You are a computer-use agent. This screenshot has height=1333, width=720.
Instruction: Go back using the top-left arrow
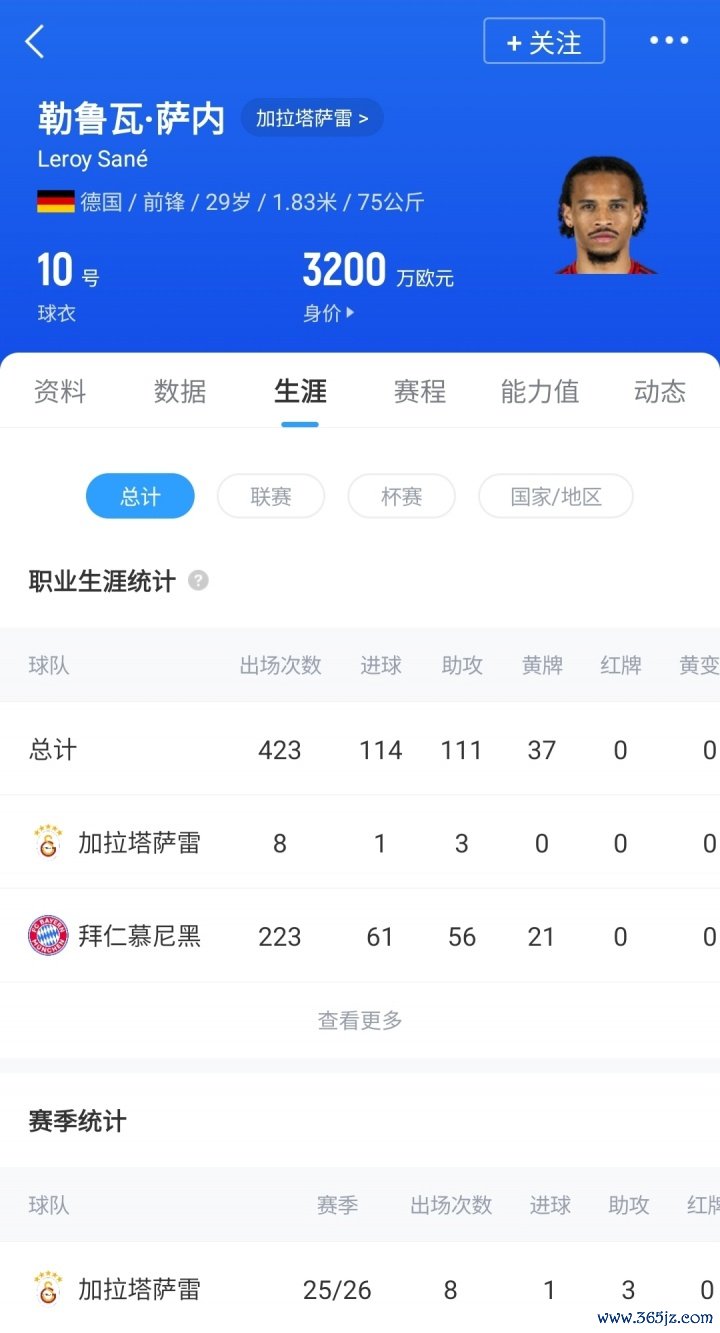point(36,42)
